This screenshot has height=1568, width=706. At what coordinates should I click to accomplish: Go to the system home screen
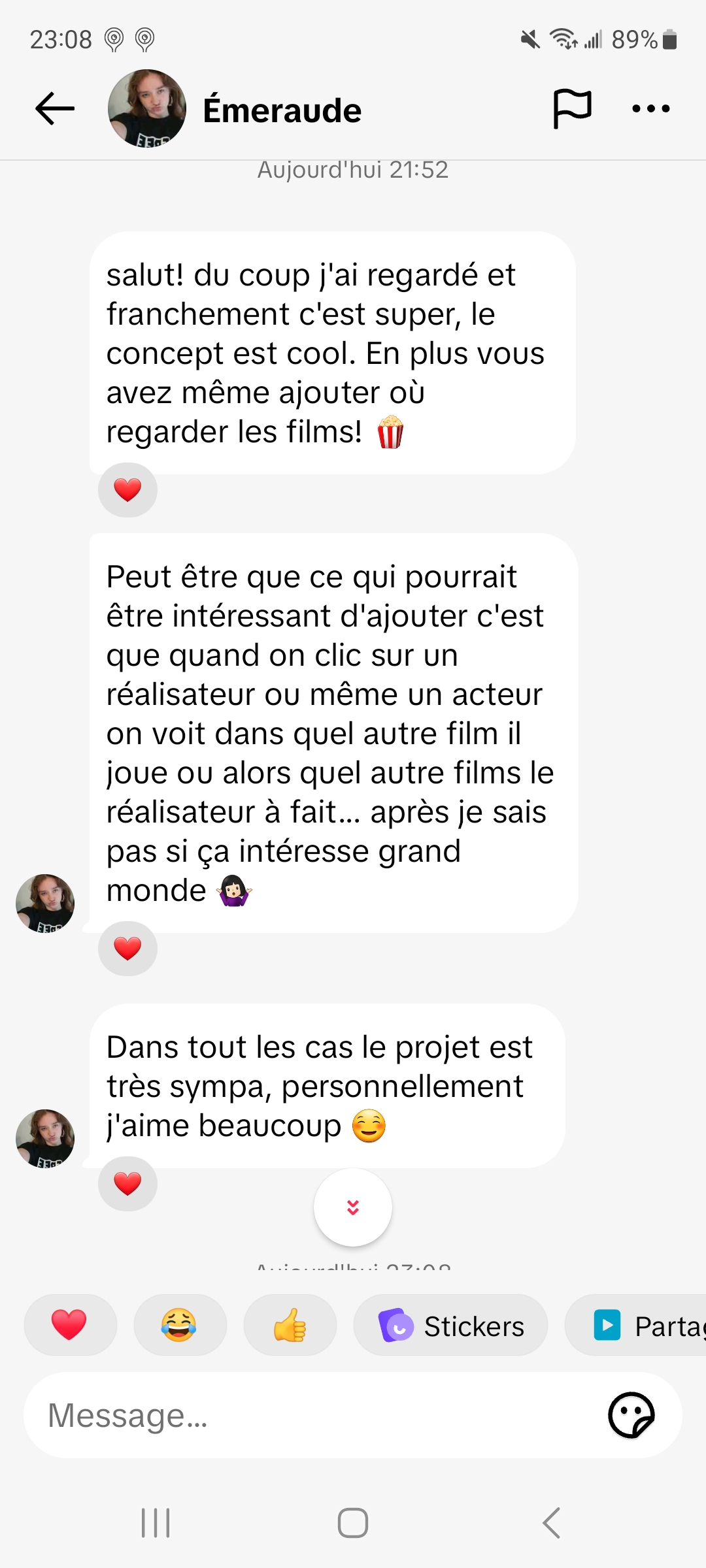click(353, 1523)
